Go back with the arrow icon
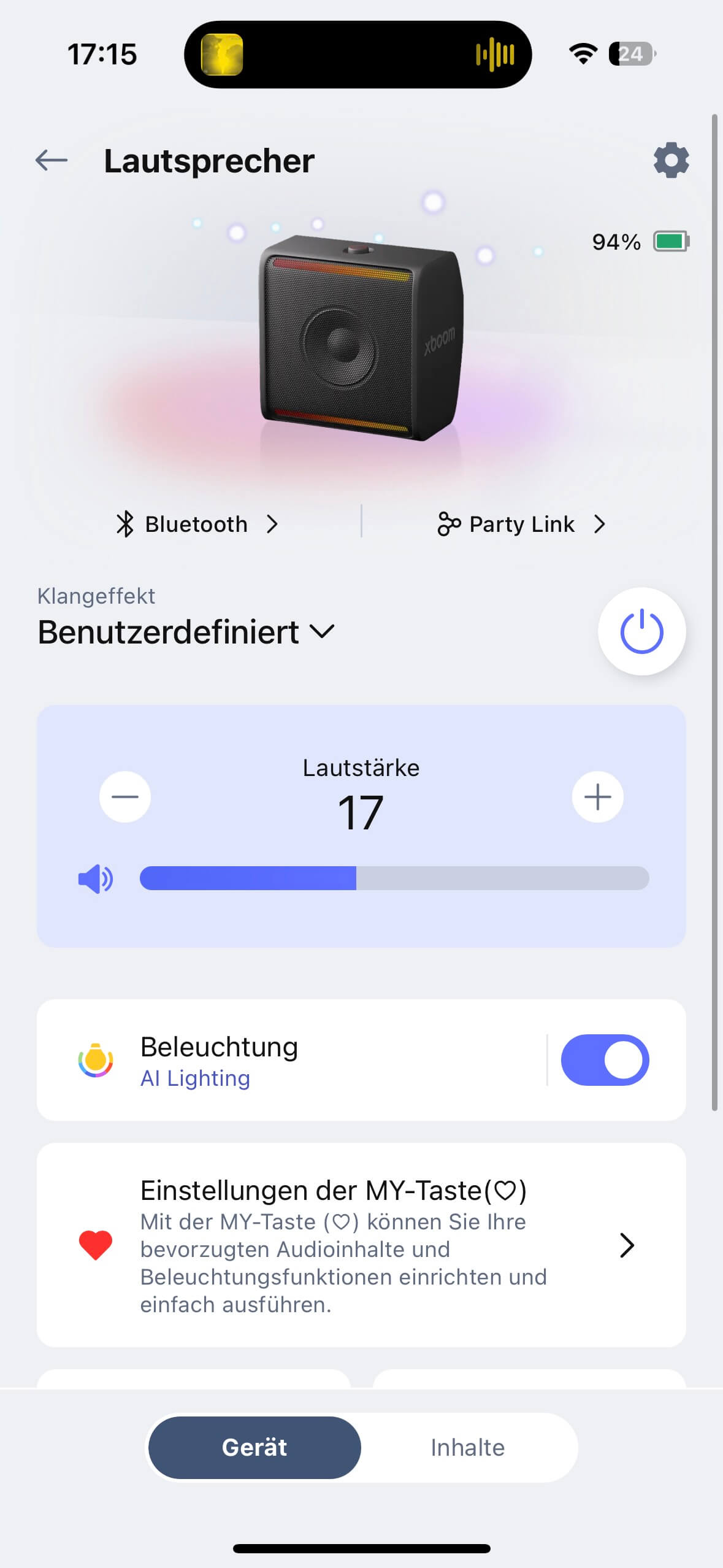This screenshot has width=723, height=1568. 52,161
